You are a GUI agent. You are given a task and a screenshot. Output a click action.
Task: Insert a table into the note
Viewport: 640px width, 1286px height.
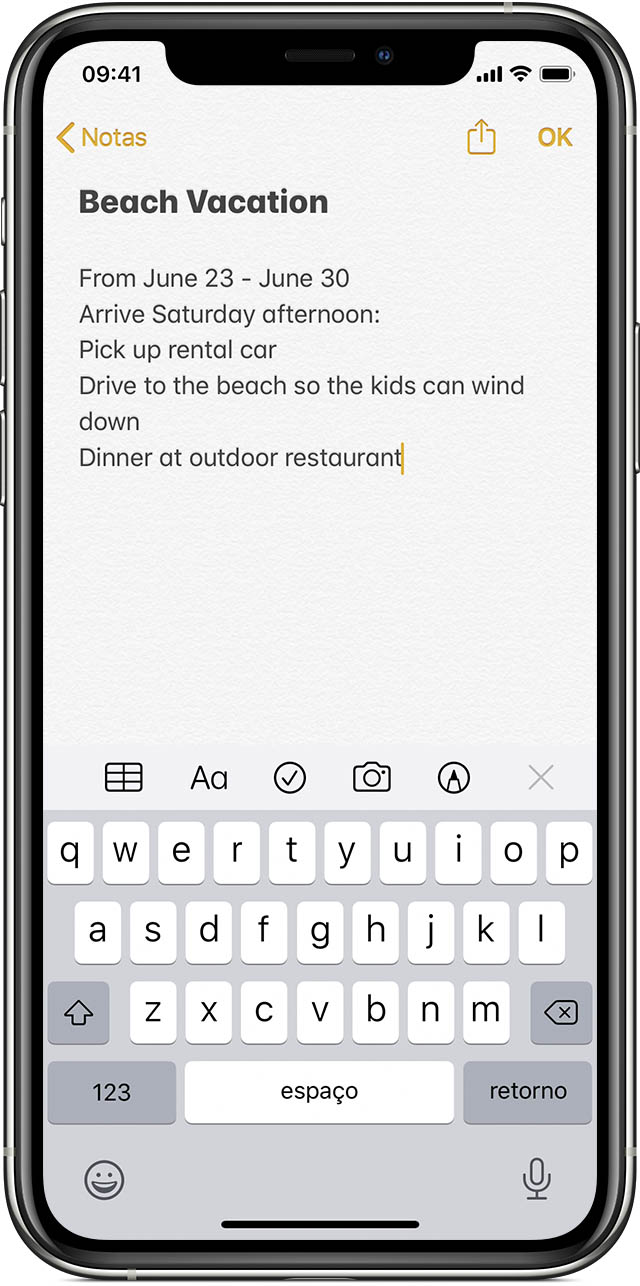(x=124, y=777)
